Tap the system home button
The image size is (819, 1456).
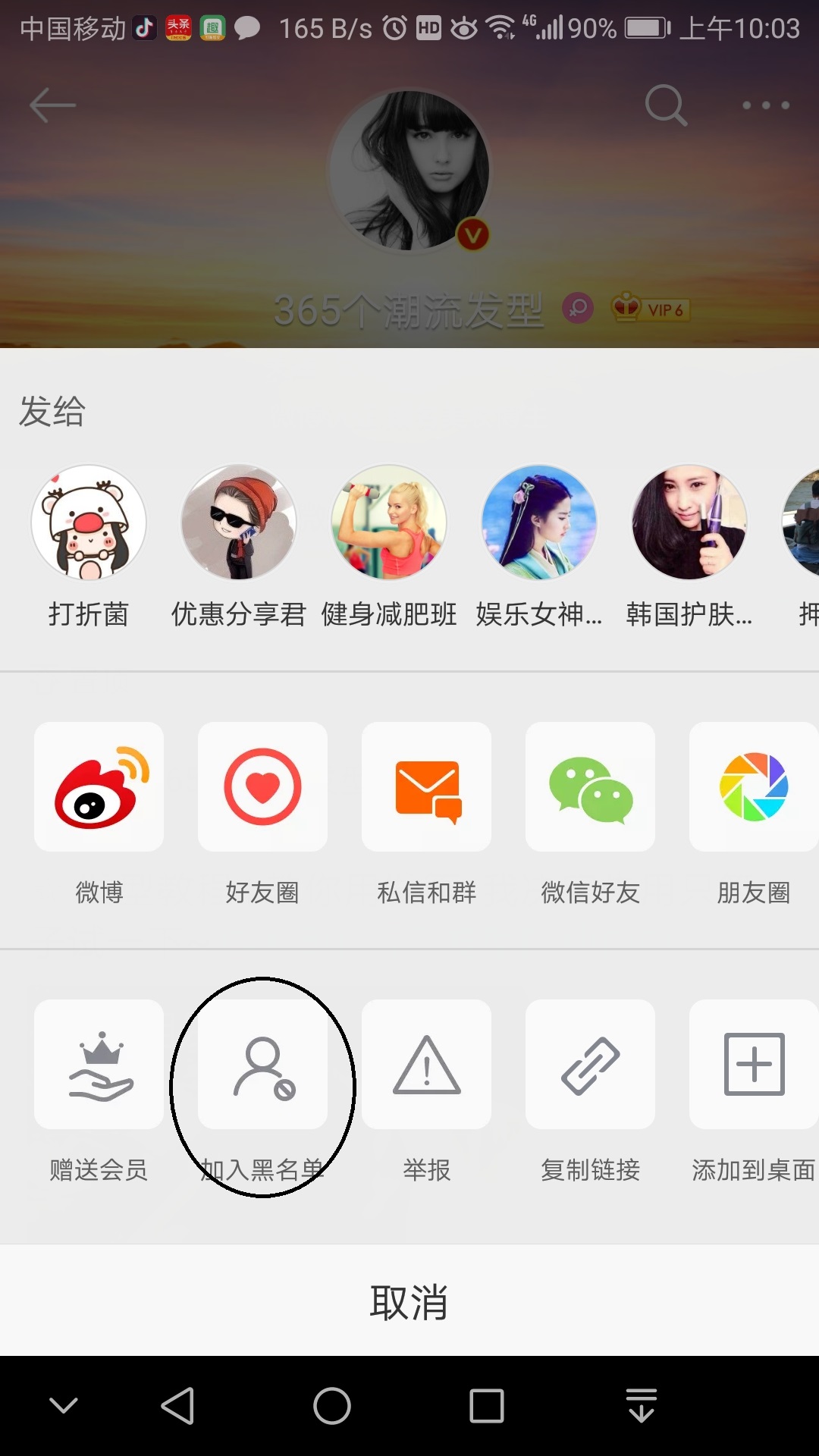pos(332,1406)
